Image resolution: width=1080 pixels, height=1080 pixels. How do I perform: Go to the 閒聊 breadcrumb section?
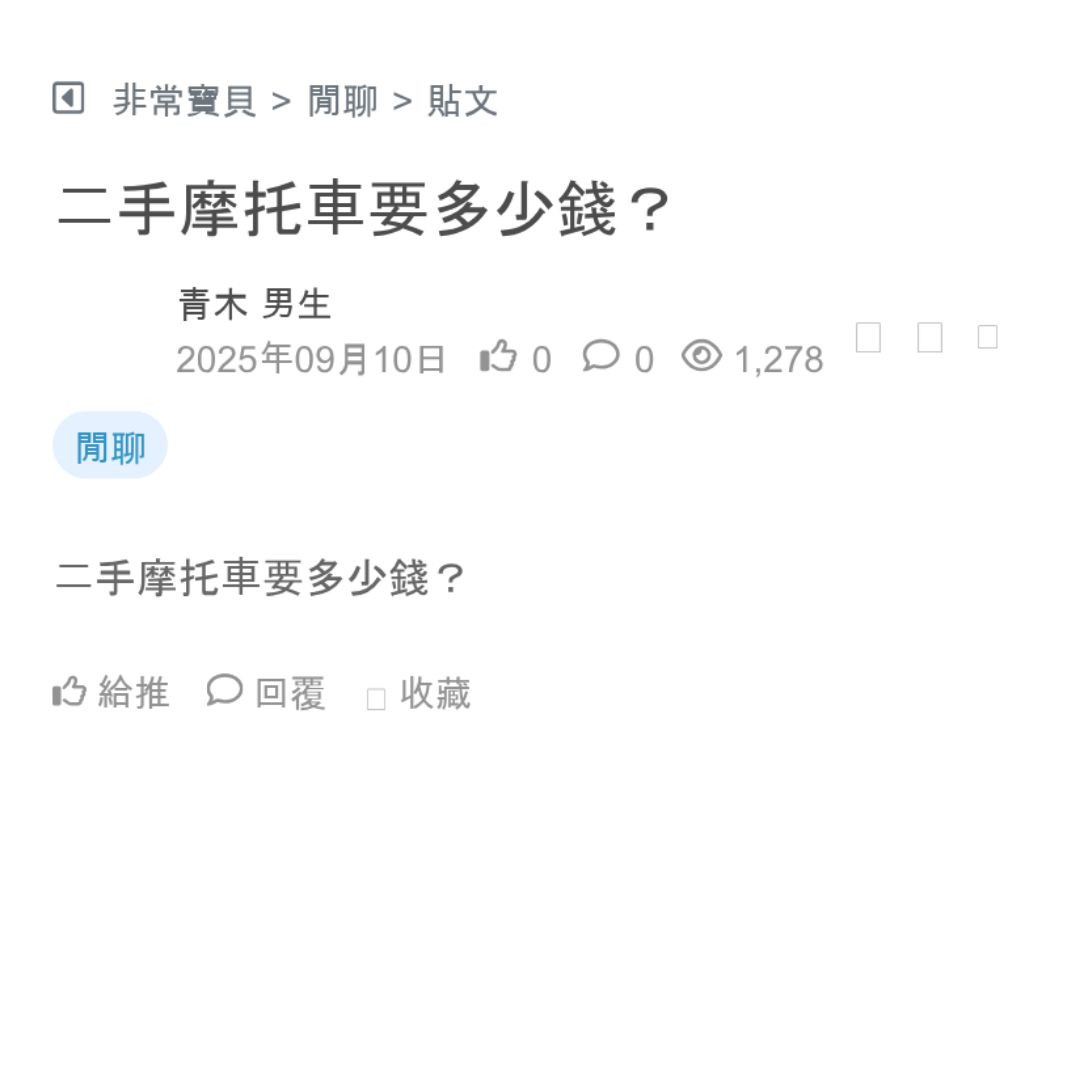click(343, 101)
